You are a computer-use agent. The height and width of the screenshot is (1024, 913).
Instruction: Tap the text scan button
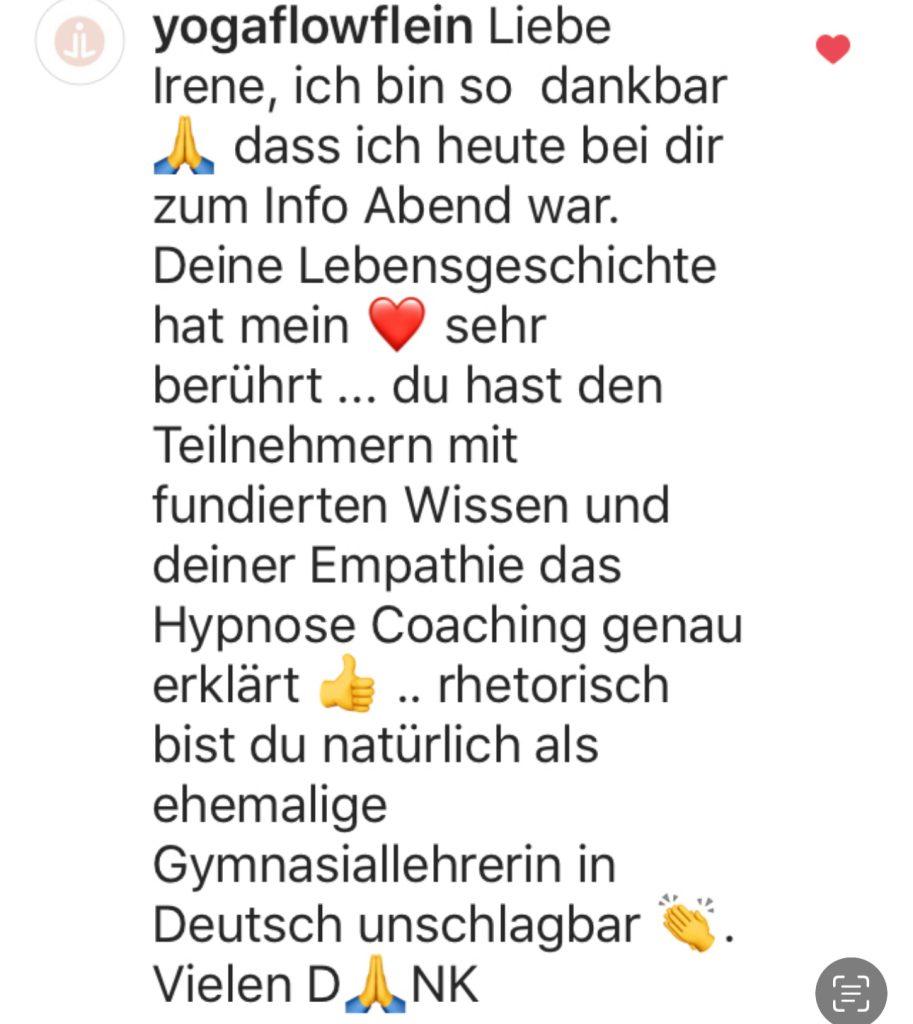[x=851, y=991]
